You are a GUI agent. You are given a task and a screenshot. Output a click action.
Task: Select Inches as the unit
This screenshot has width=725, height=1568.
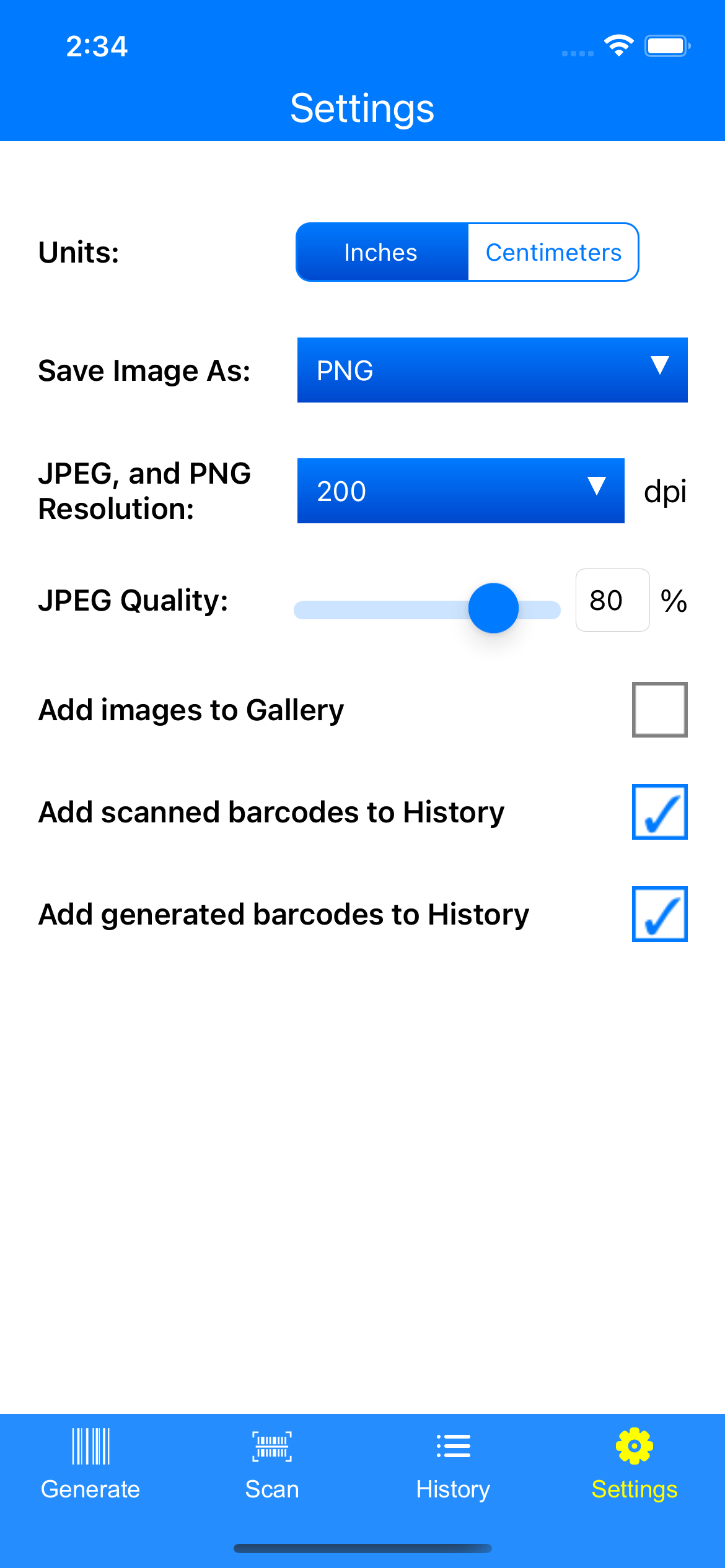coord(381,253)
